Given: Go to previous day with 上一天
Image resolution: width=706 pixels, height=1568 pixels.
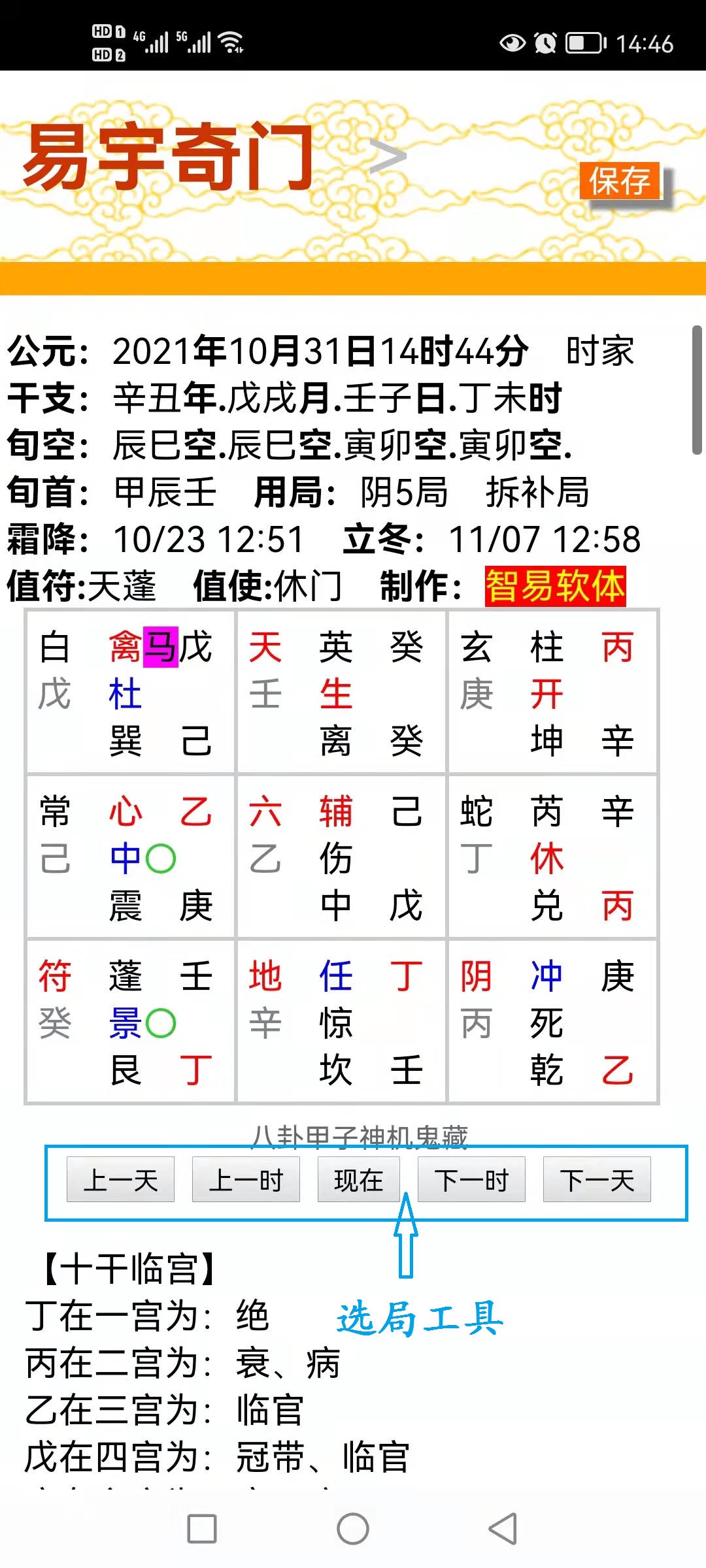Looking at the screenshot, I should point(121,1180).
